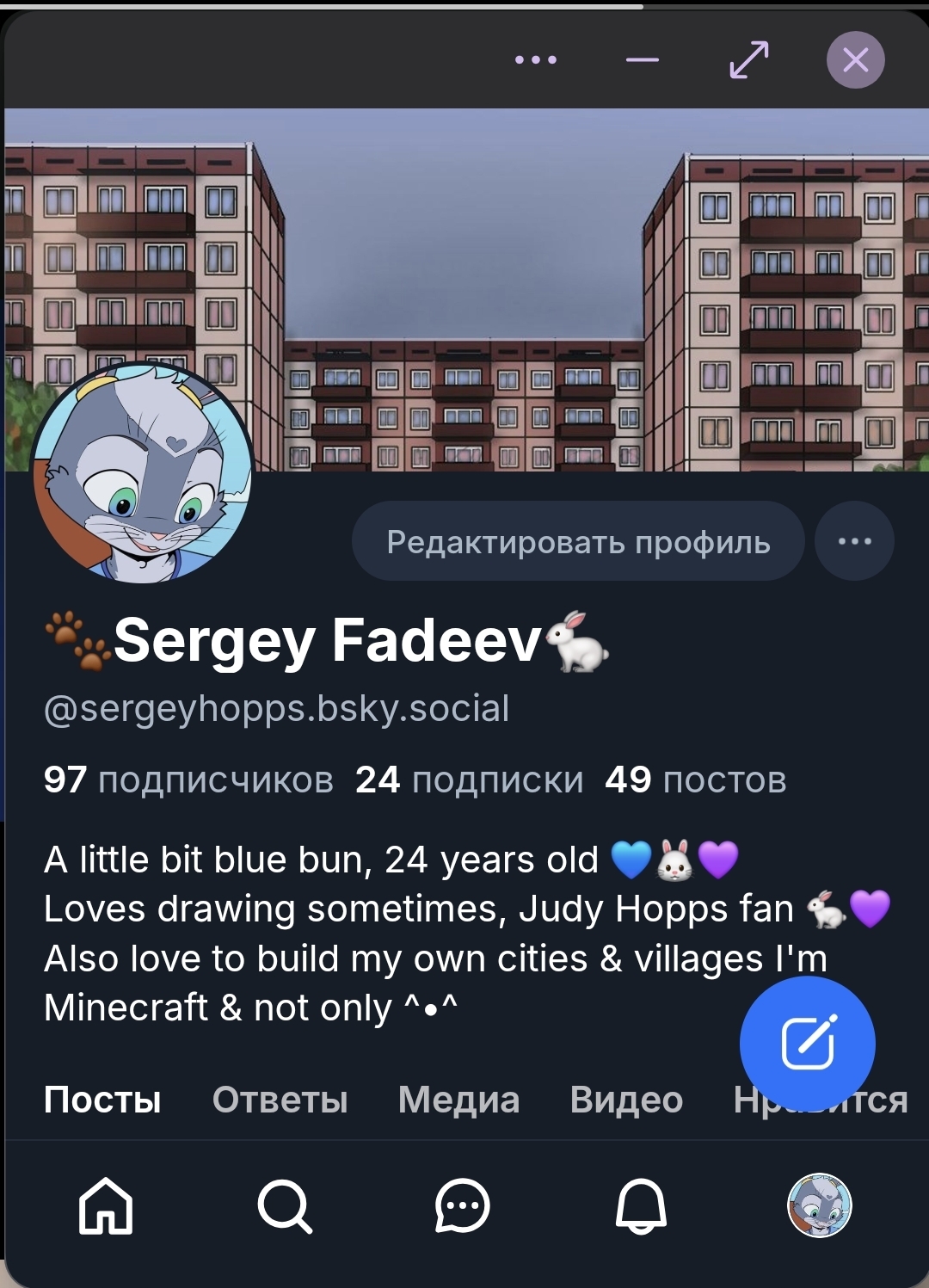Open the window options three-dot menu
The height and width of the screenshot is (1288, 929).
[536, 60]
